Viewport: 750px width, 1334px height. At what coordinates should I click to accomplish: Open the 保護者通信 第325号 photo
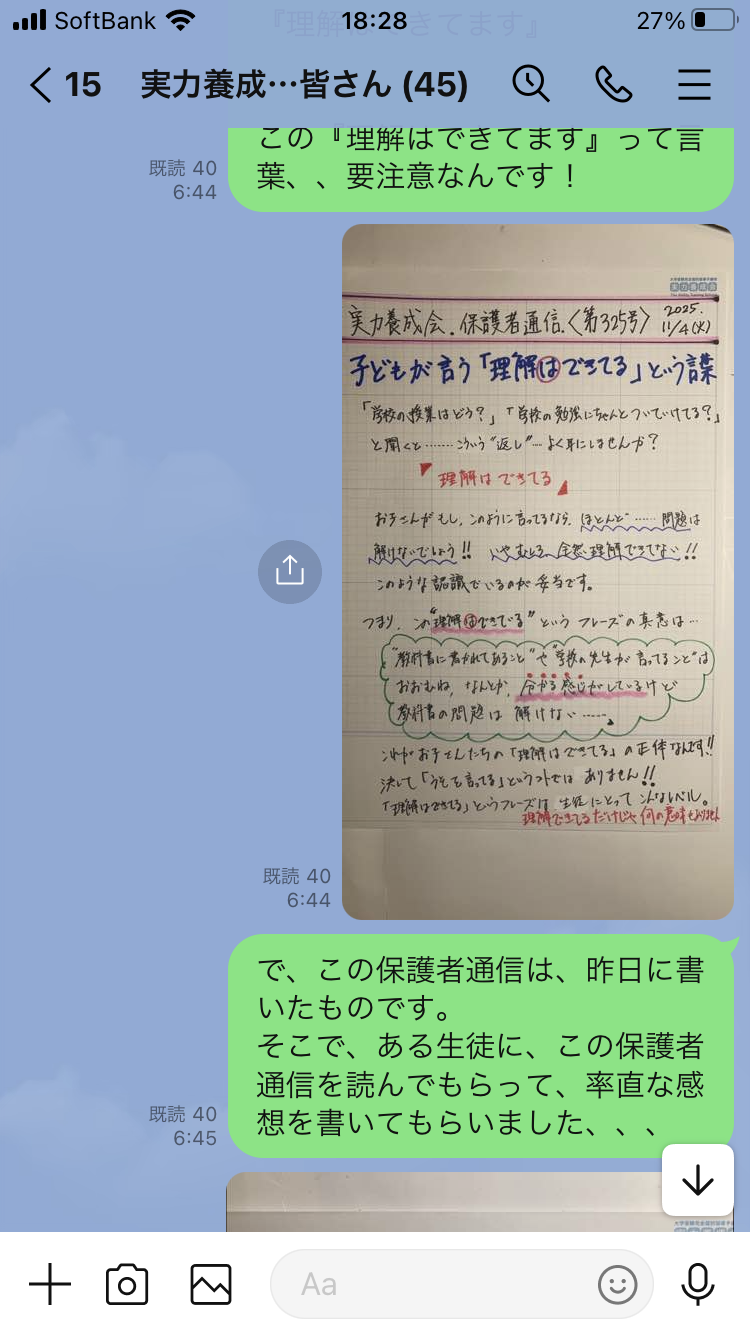(x=538, y=570)
